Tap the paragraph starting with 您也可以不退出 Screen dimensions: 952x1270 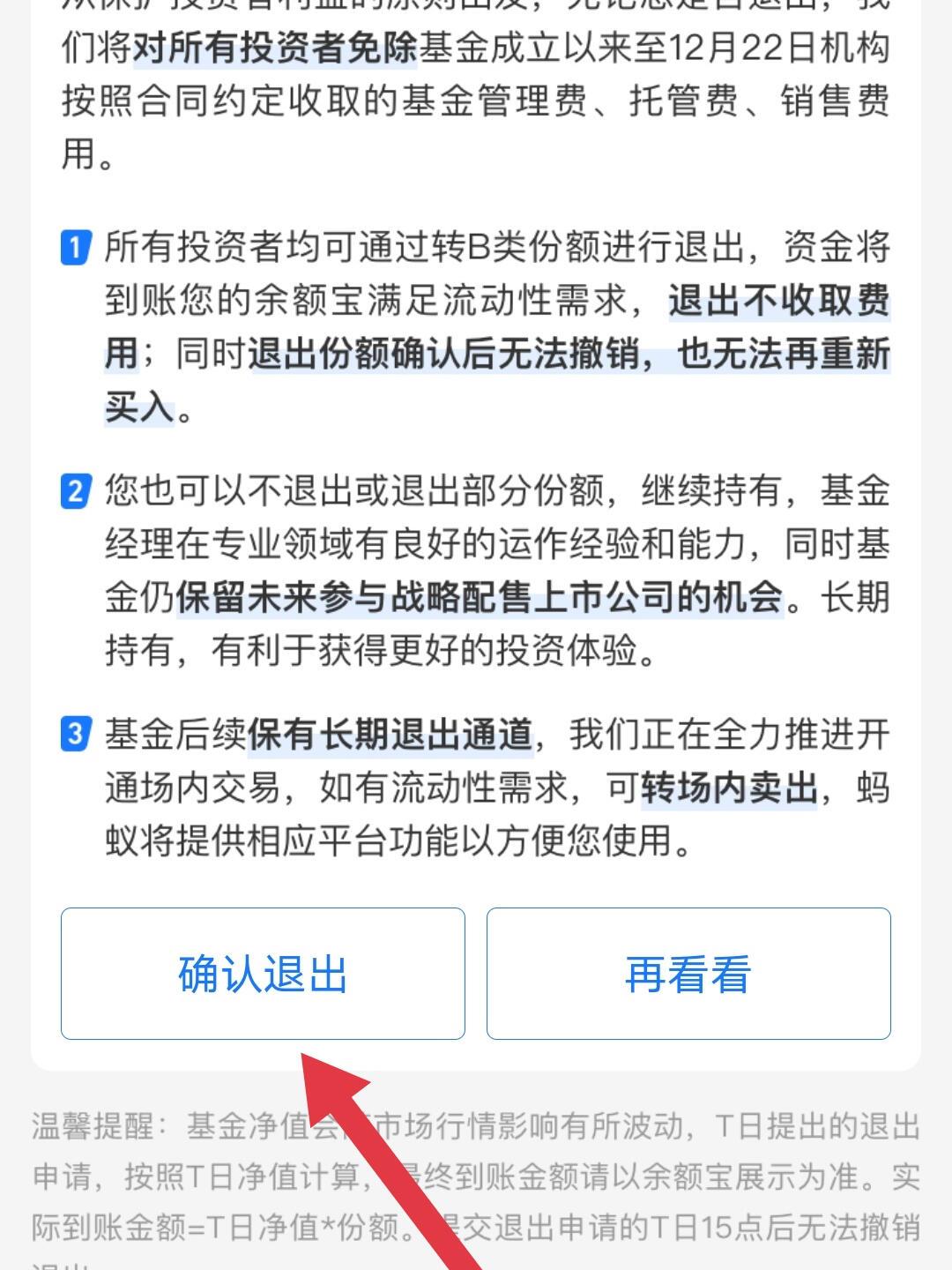coord(476,569)
